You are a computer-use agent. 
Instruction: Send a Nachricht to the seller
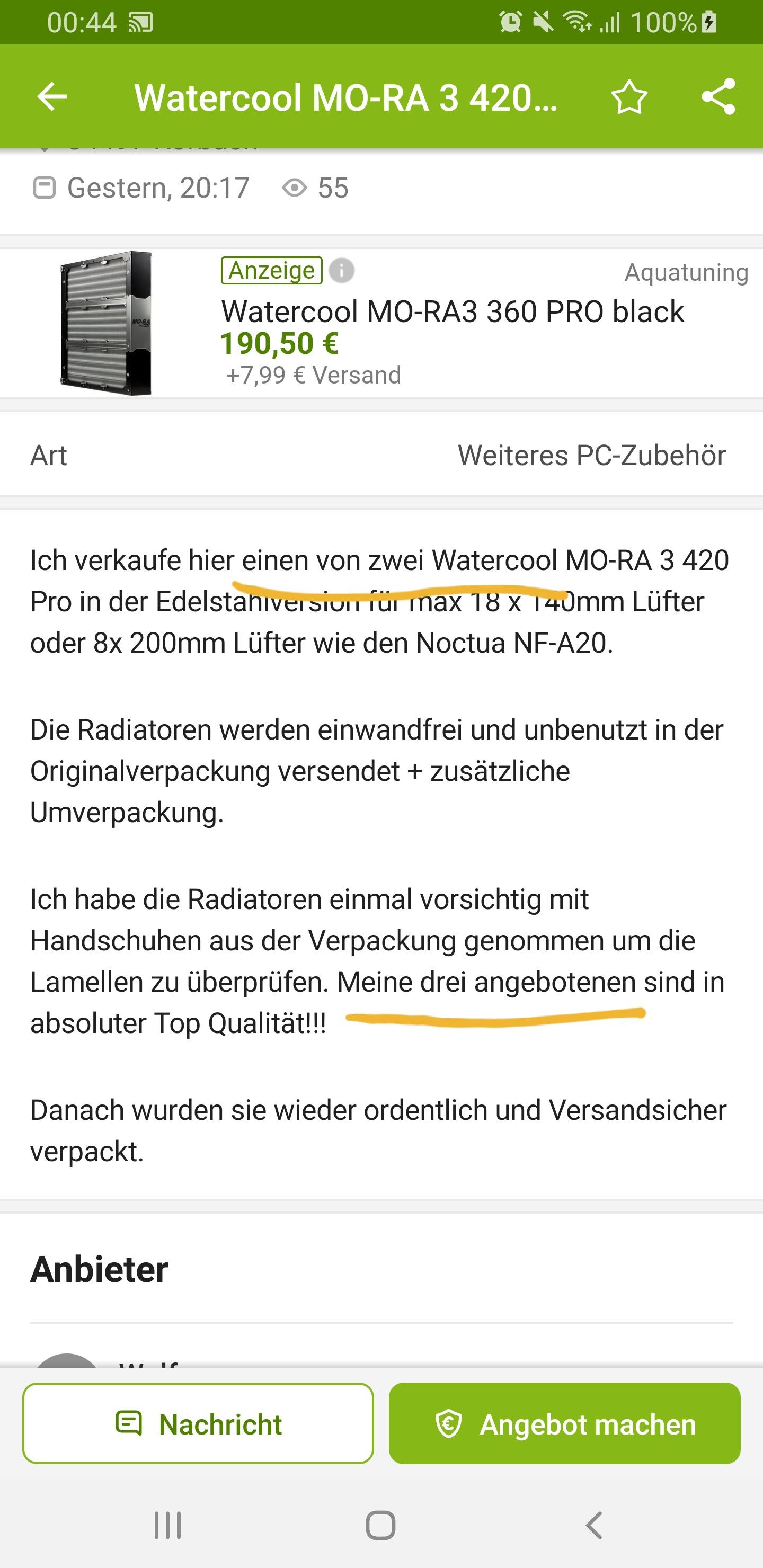(198, 1424)
